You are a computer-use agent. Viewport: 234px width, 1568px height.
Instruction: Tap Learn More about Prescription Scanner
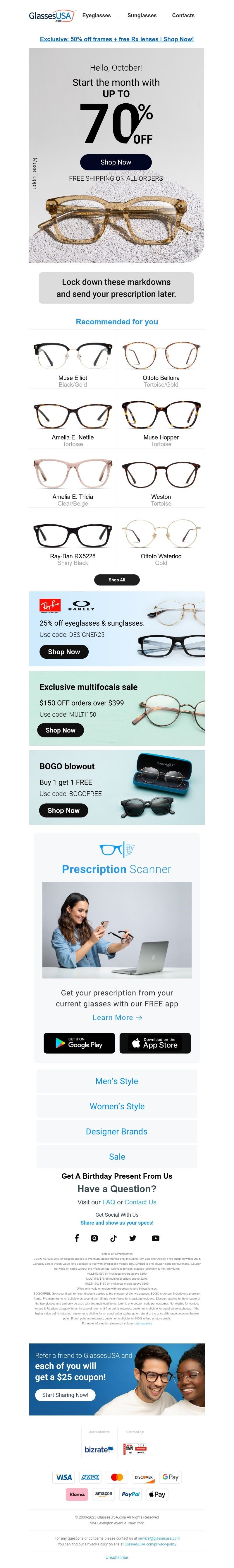117,1017
